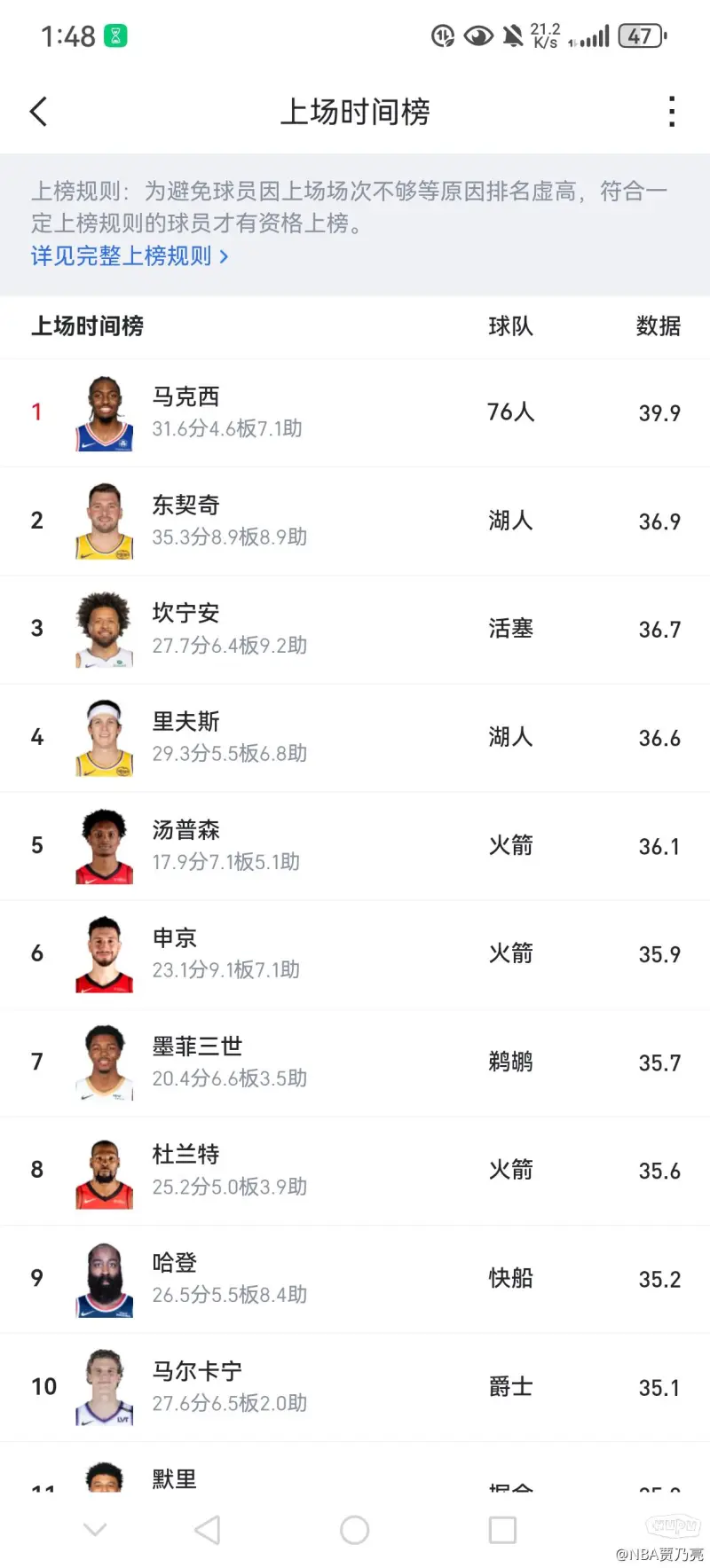The height and width of the screenshot is (1568, 710).
Task: Select 坎宁安 of the 活塞
Action: 355,629
